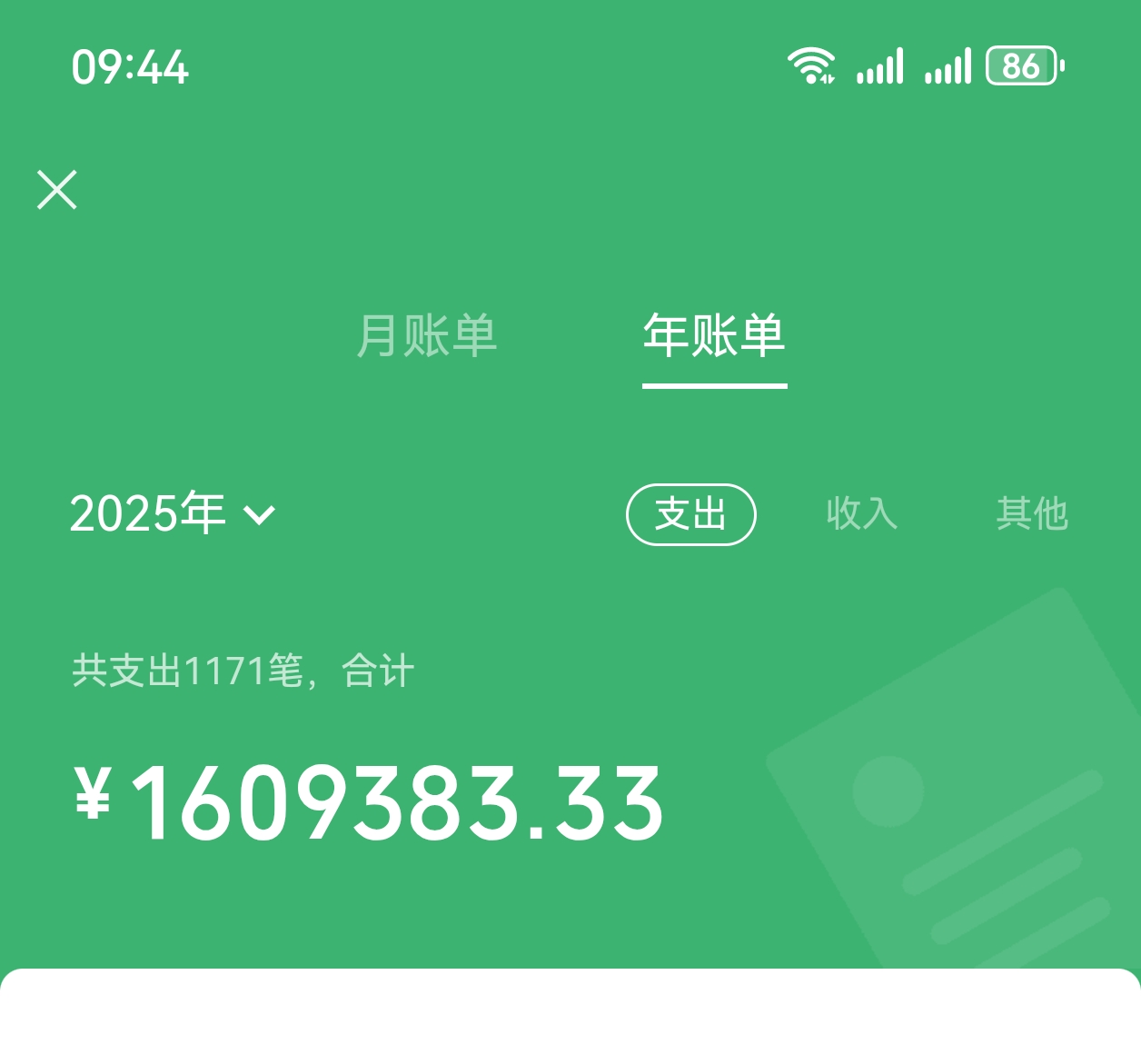Select the 年账单 tab

[714, 336]
